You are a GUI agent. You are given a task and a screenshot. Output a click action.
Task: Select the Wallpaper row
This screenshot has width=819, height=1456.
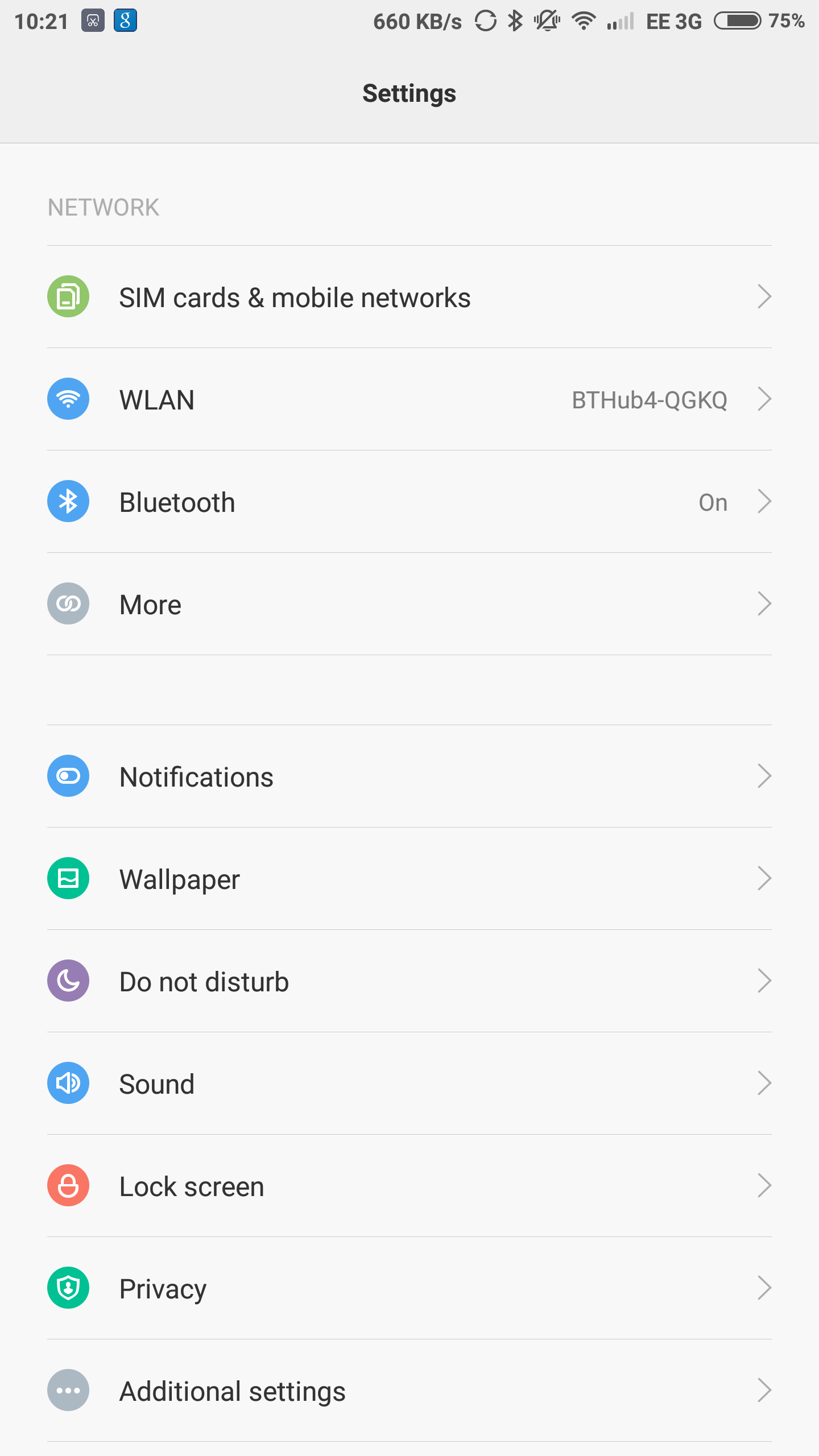coord(408,879)
